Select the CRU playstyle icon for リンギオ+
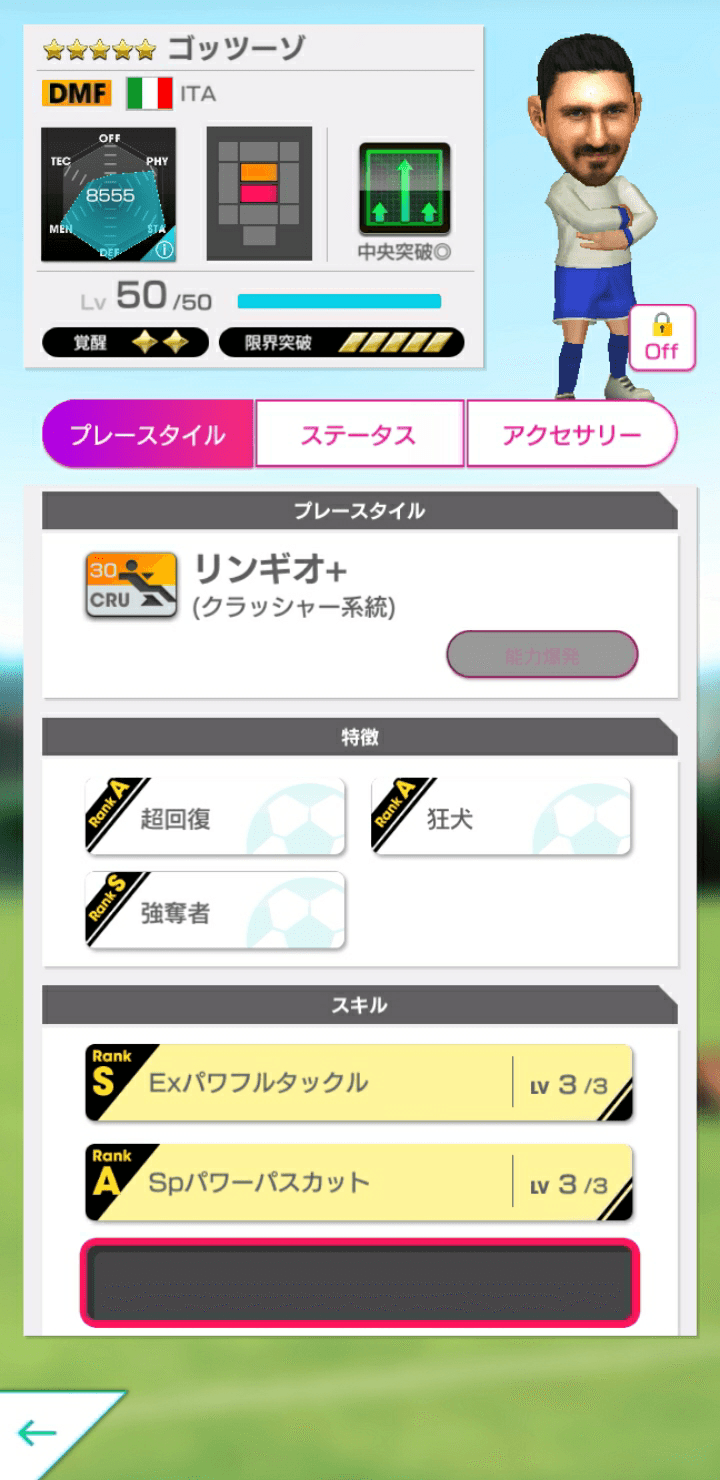Image resolution: width=720 pixels, height=1480 pixels. click(x=128, y=583)
